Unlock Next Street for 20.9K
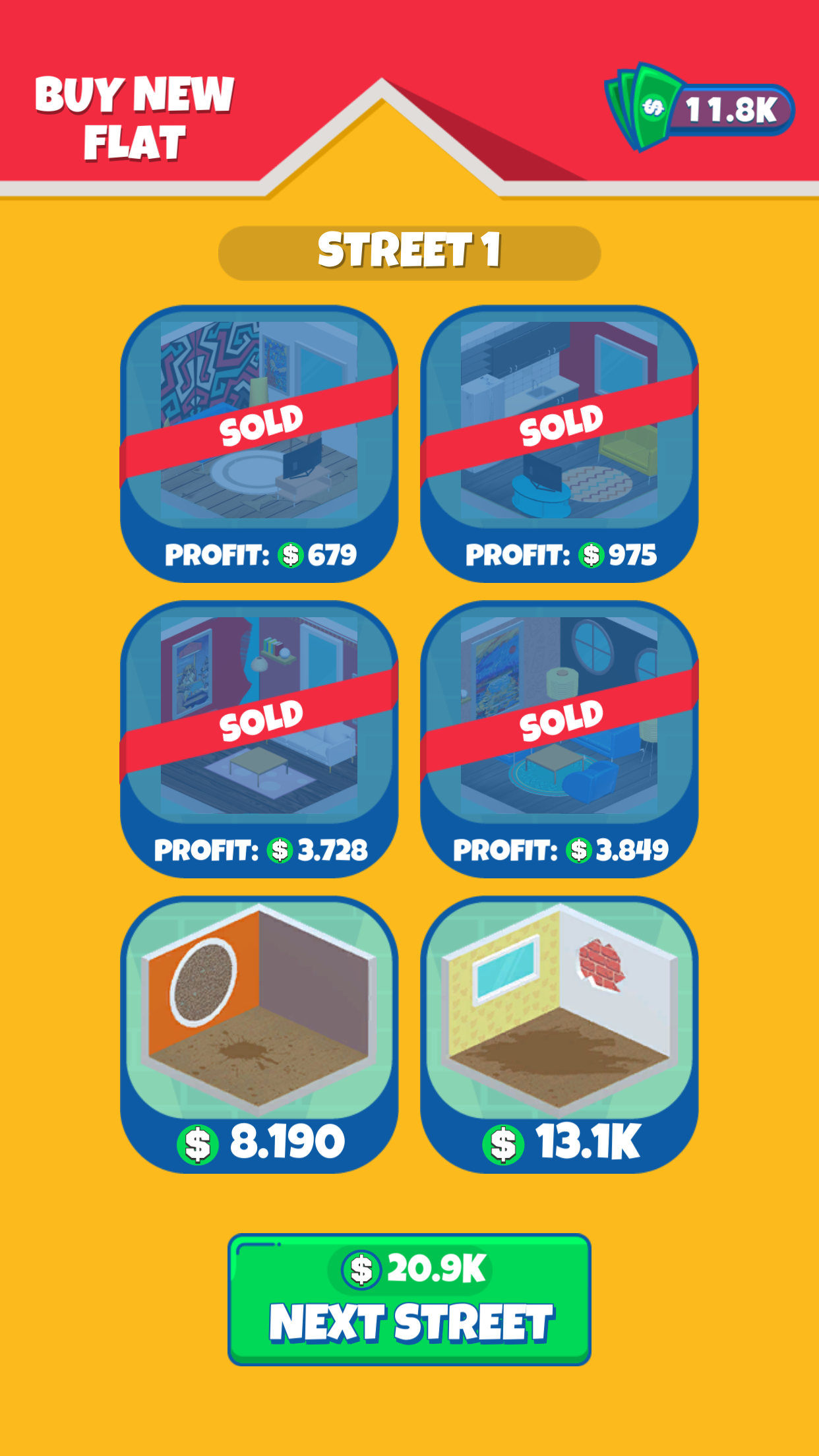Viewport: 819px width, 1456px height. (x=409, y=1299)
